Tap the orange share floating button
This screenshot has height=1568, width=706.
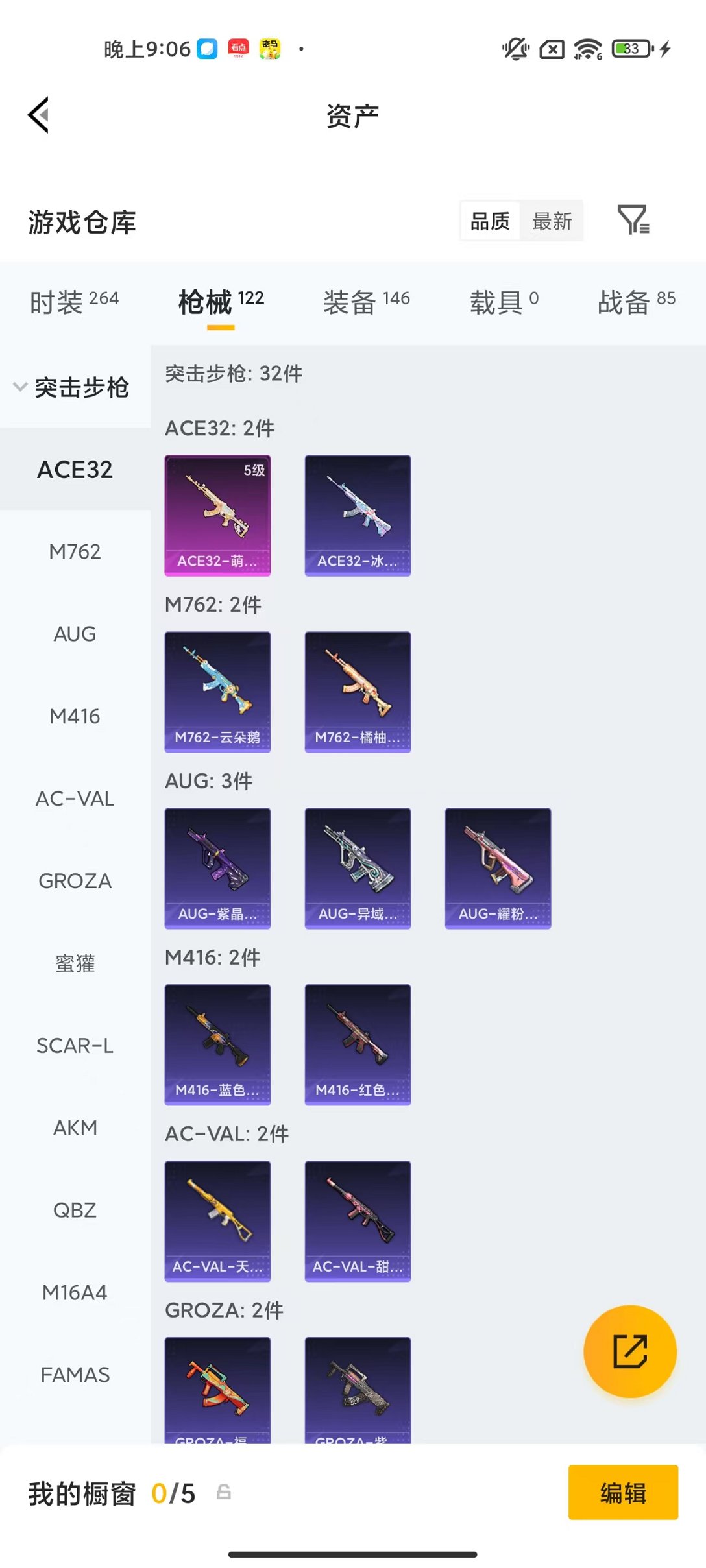pos(629,1351)
